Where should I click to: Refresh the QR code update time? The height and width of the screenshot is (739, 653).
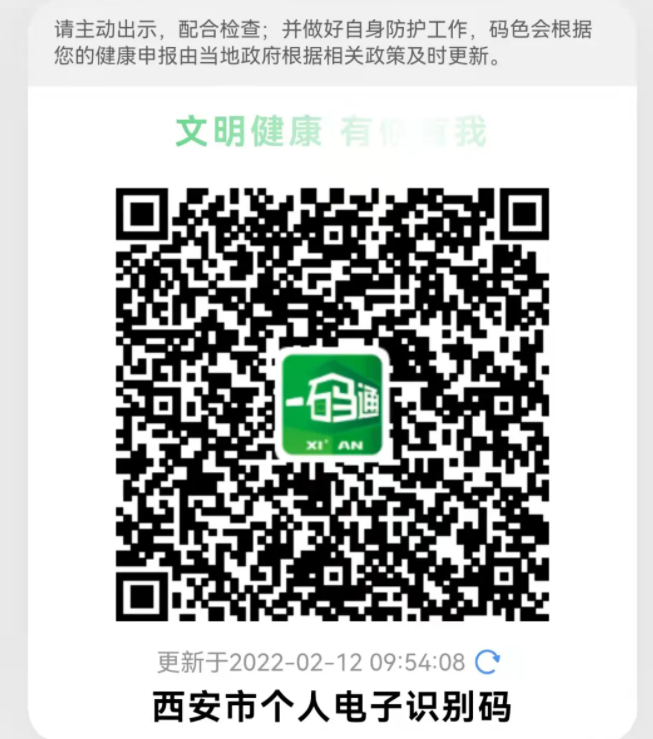point(487,661)
